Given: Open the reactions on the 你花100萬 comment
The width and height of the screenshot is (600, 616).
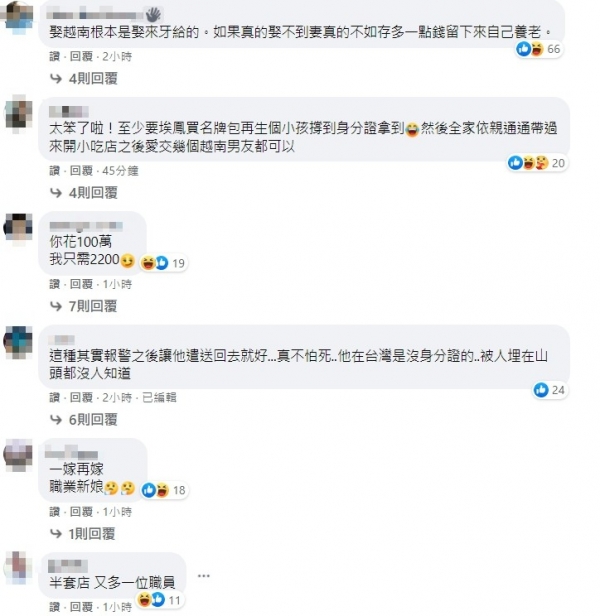Looking at the screenshot, I should pos(165,262).
